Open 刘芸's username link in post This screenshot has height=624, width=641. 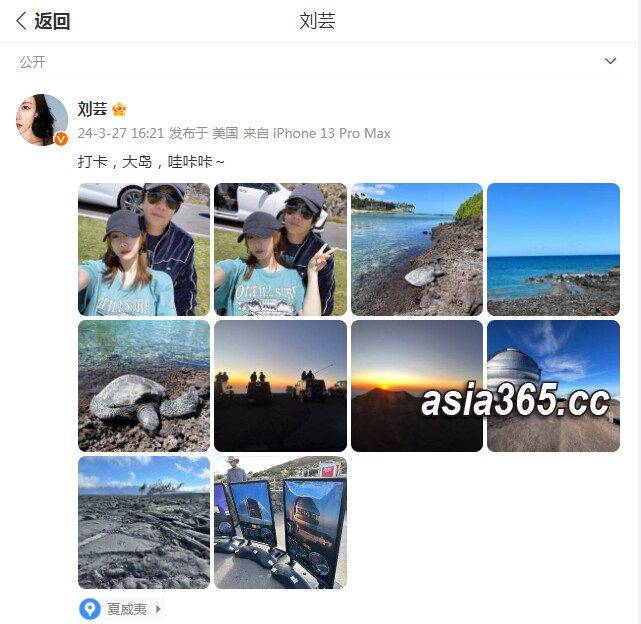pos(92,109)
